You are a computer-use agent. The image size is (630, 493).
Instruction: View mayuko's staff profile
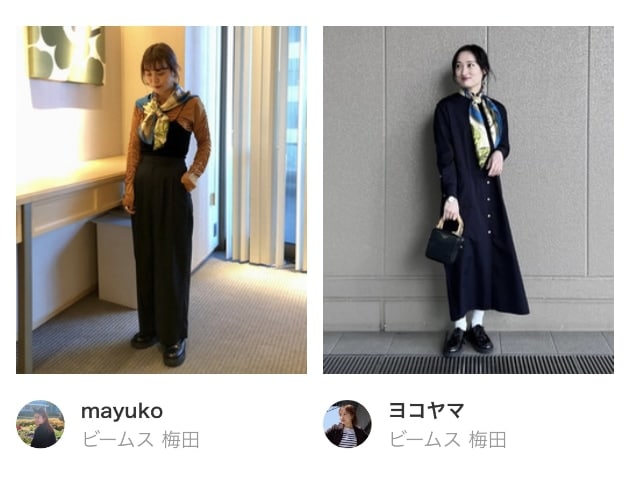point(41,424)
